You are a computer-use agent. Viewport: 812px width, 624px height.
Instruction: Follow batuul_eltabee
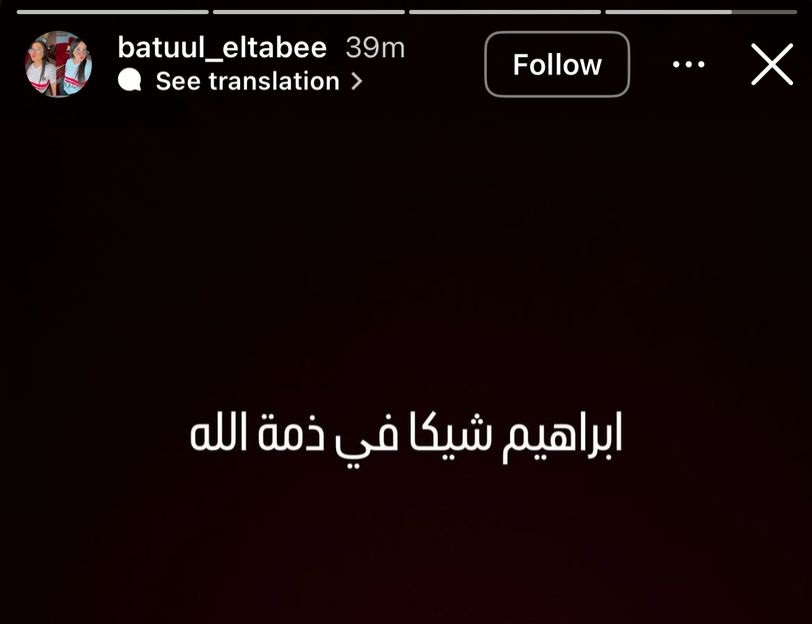point(557,65)
